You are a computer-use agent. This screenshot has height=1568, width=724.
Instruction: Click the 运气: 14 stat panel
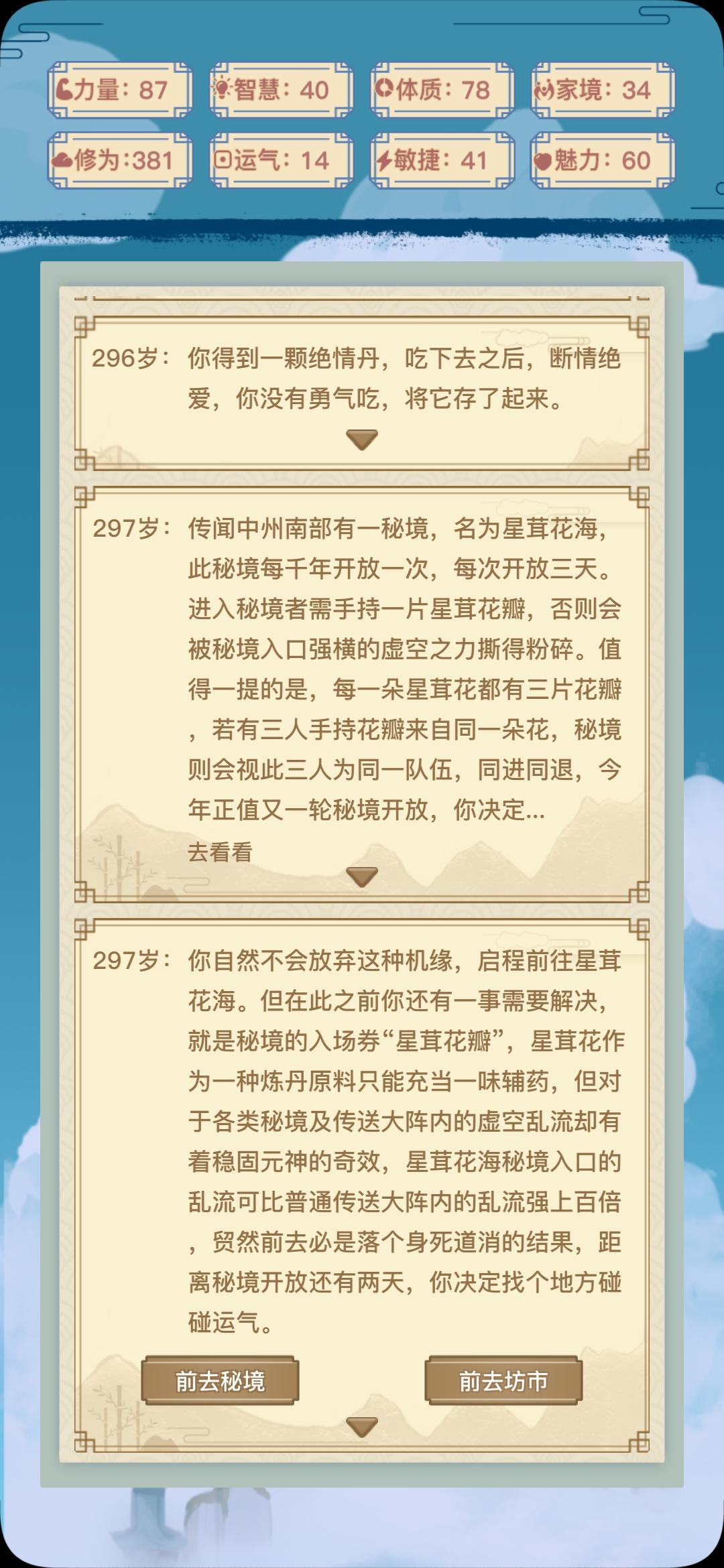tap(279, 159)
